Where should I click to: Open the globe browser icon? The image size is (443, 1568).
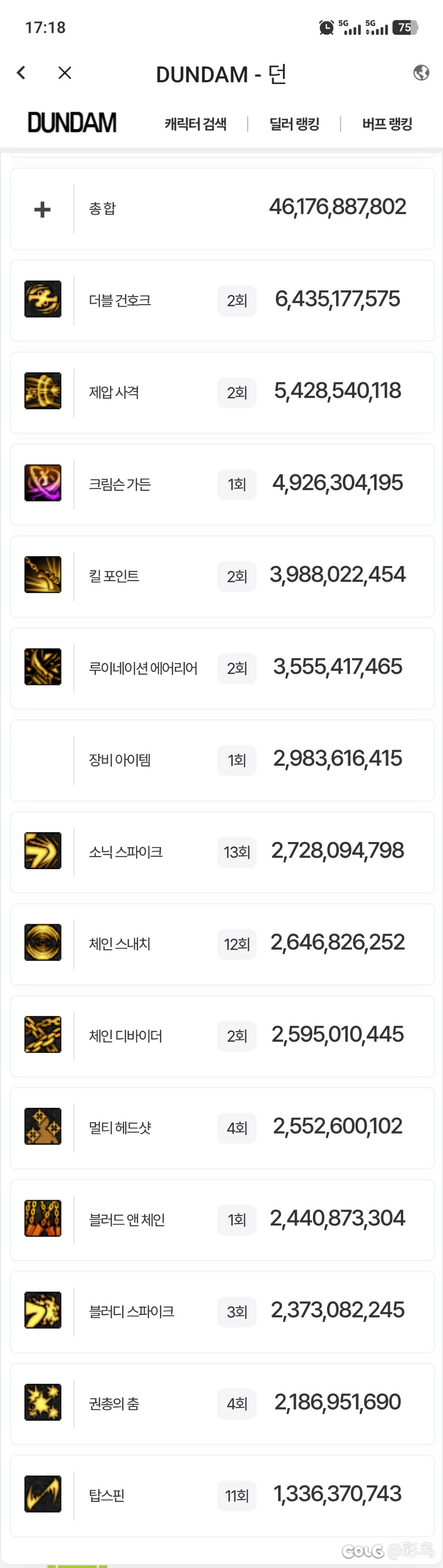click(420, 73)
